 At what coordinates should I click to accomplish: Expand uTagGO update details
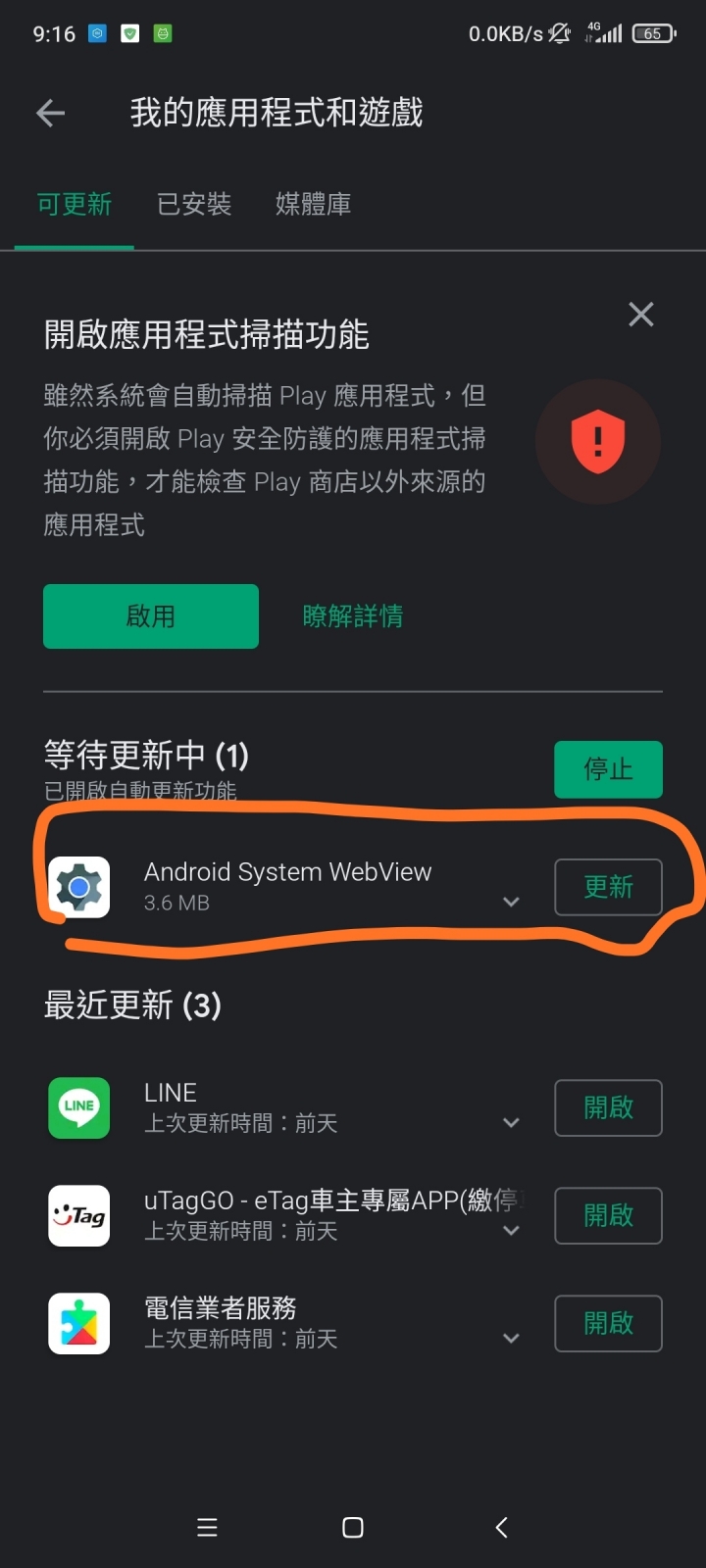tap(511, 1230)
